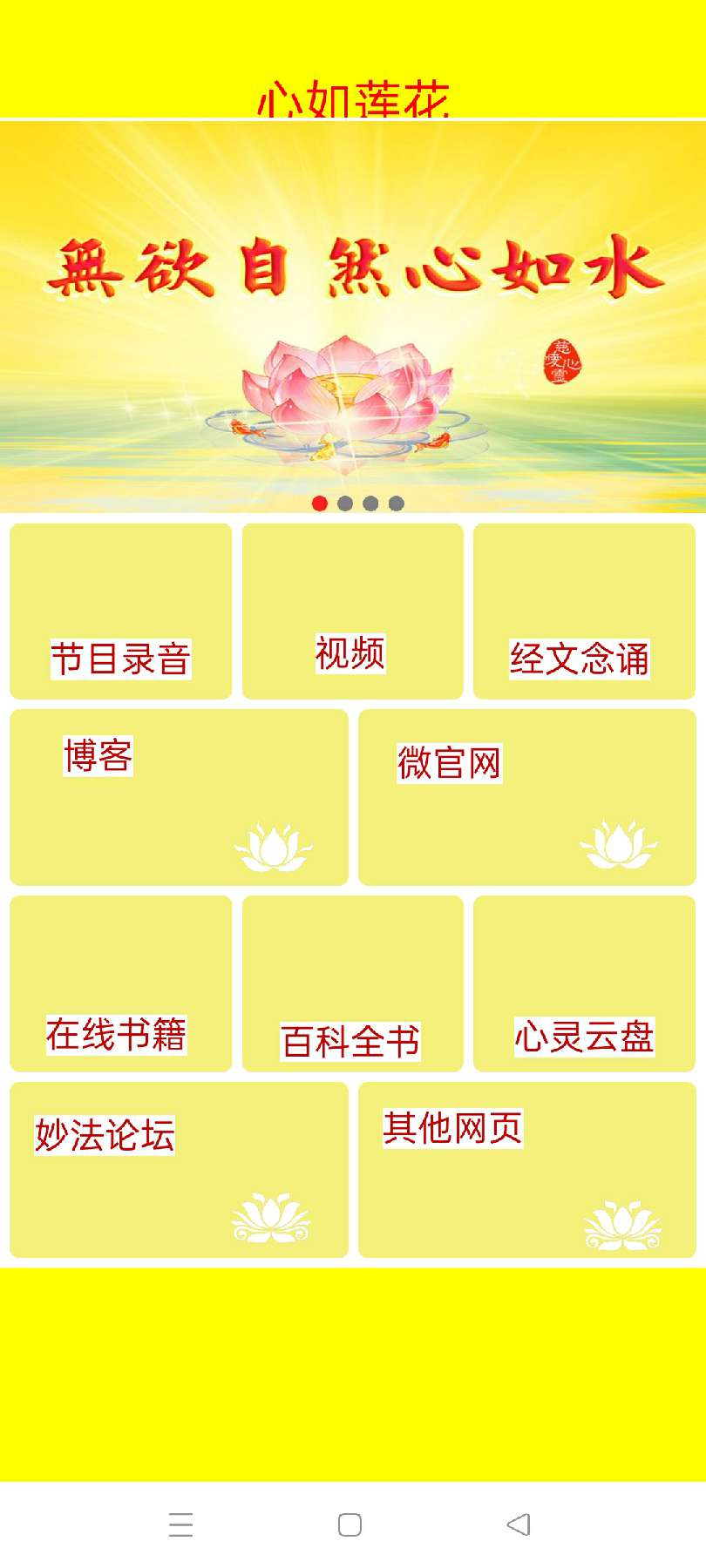
Task: Enter the 妙法论坛 card
Action: [x=179, y=1170]
